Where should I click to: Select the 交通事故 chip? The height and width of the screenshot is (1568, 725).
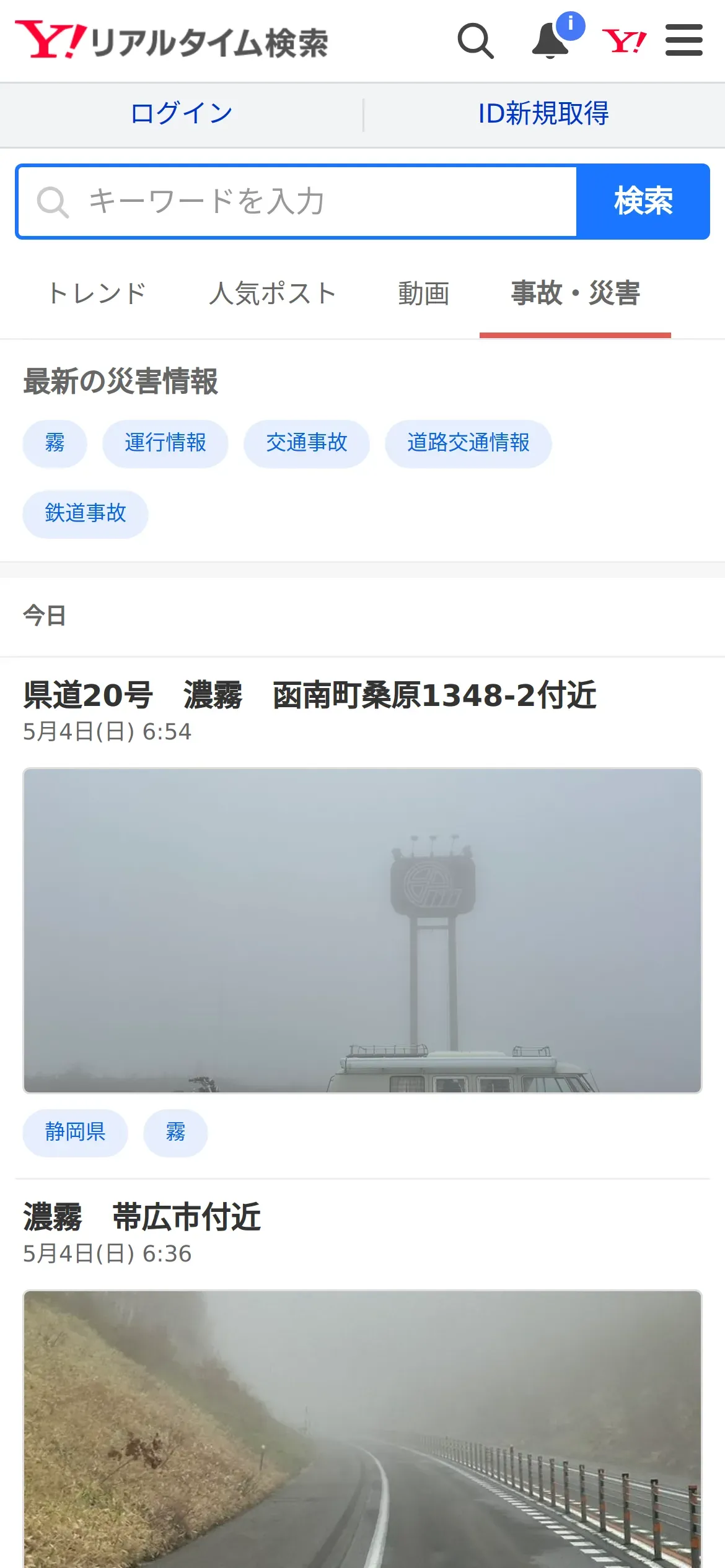click(307, 443)
